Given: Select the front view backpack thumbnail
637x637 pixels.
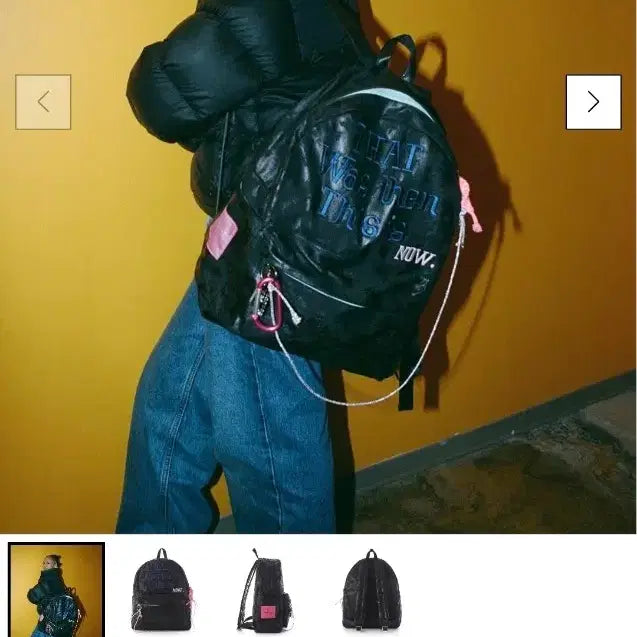Looking at the screenshot, I should [x=160, y=589].
